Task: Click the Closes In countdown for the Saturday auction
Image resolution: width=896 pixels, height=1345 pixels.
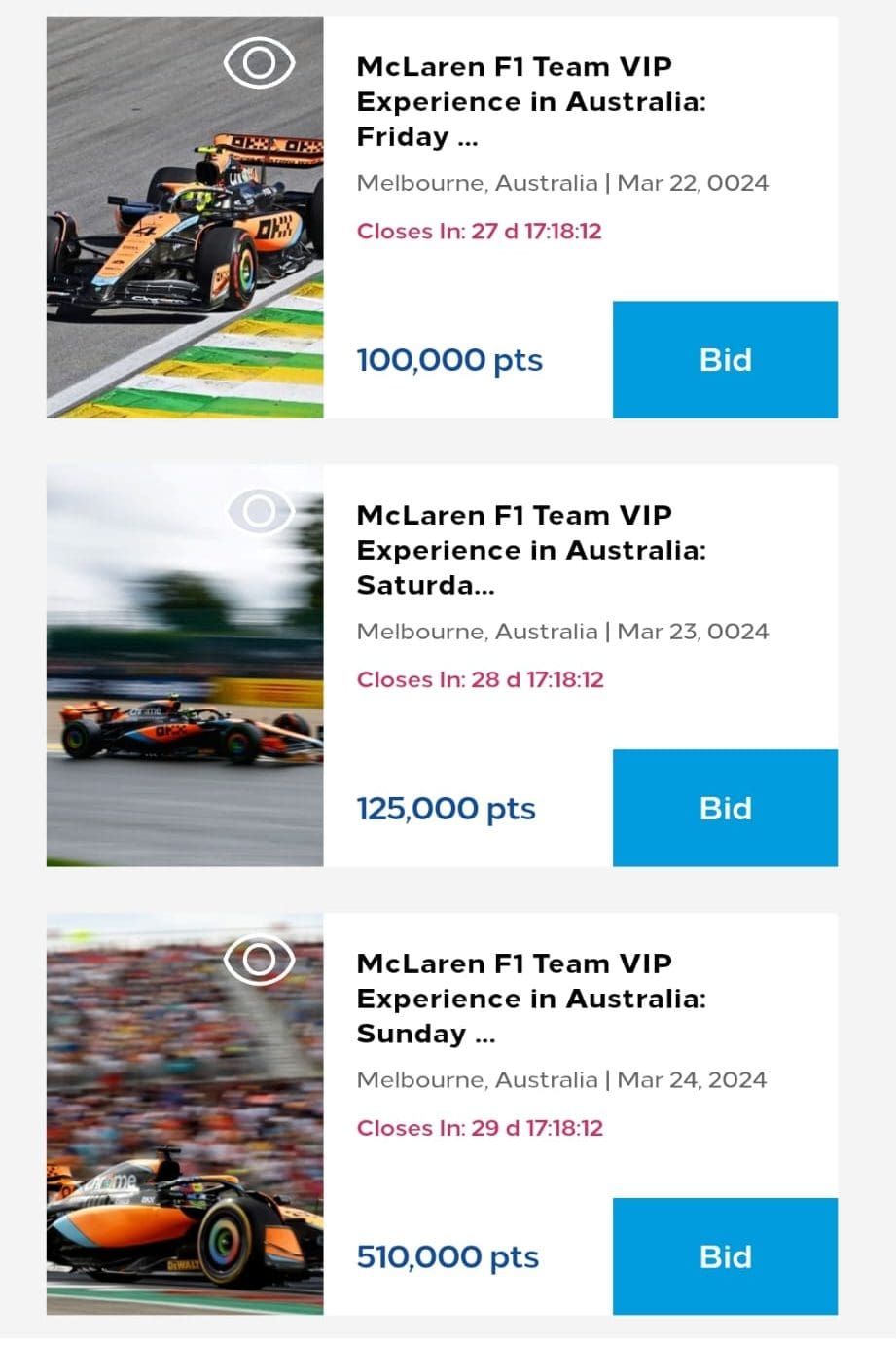Action: 481,679
